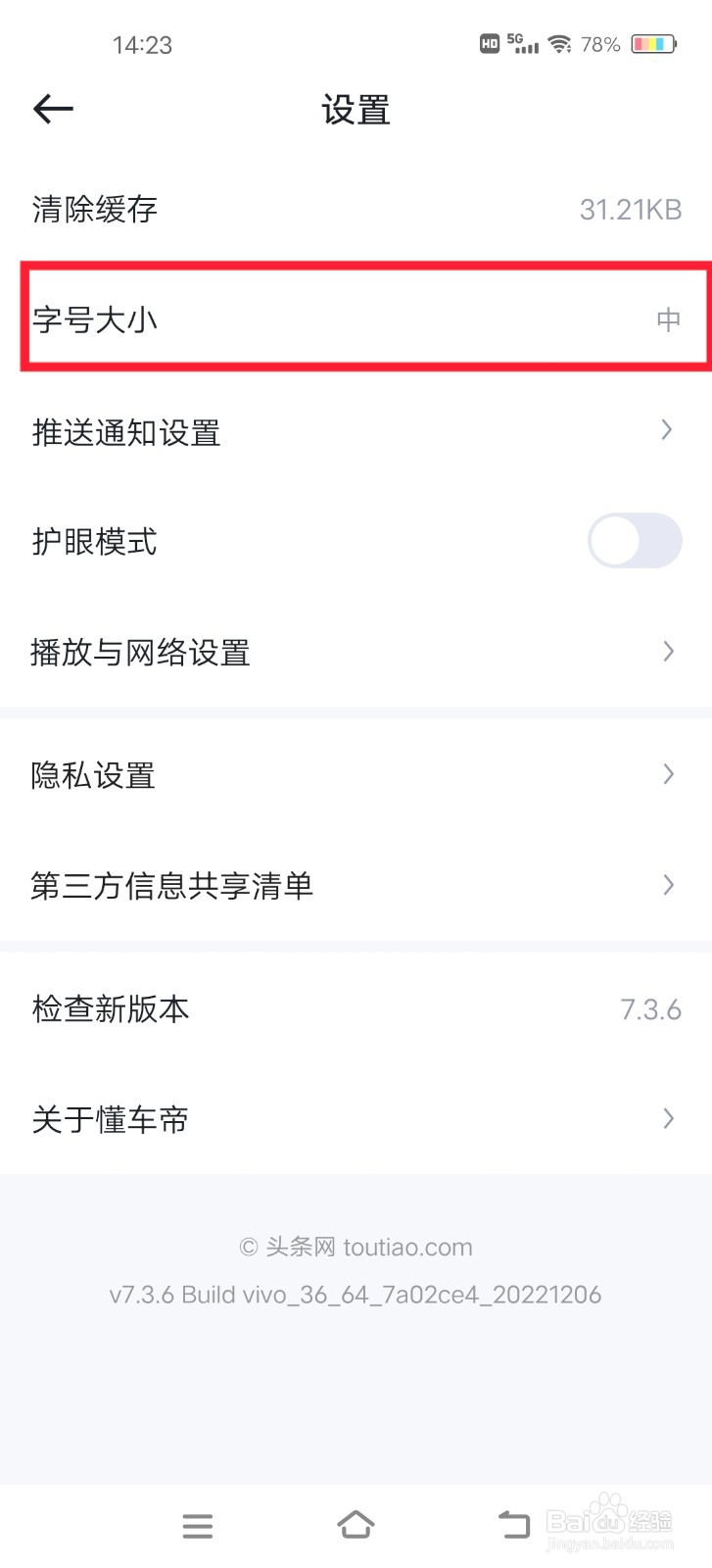Open the recent apps navigation icon
This screenshot has height=1568, width=712.
pos(197,1526)
